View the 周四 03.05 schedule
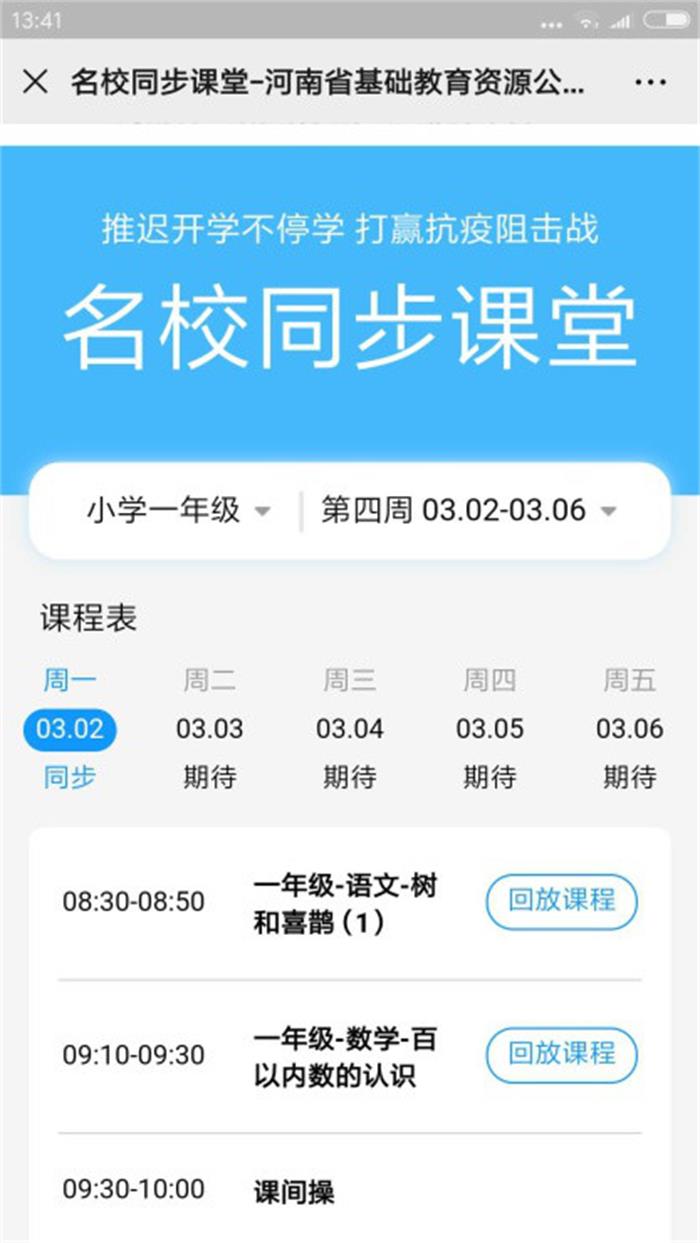This screenshot has width=700, height=1243. [x=490, y=729]
